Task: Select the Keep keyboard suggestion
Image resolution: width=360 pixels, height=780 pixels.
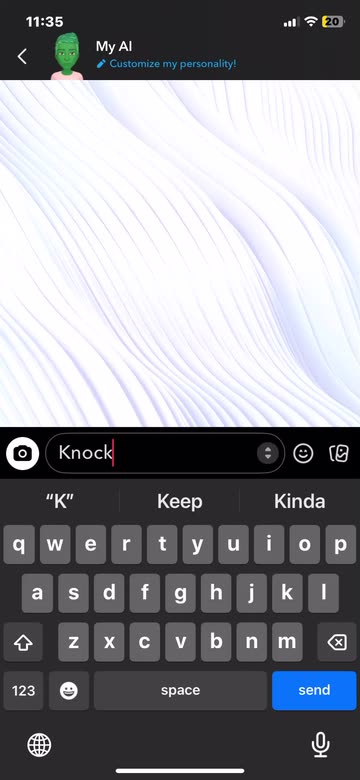Action: coord(180,501)
